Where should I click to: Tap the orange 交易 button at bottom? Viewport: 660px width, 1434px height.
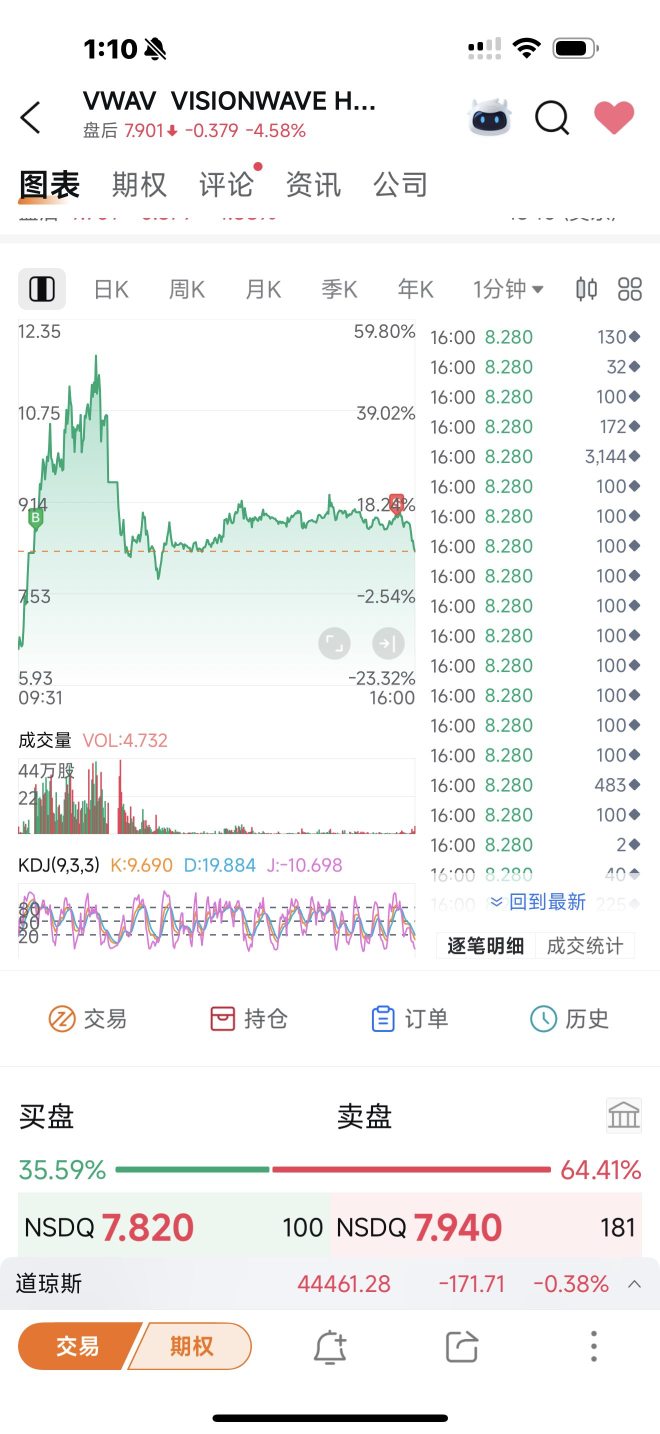[x=76, y=1346]
